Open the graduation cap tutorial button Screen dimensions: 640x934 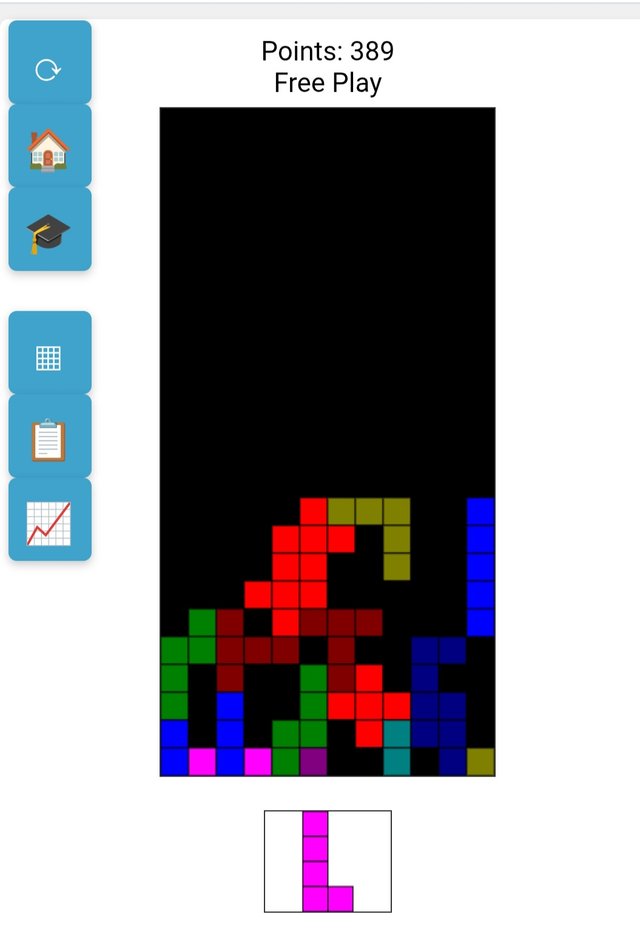click(x=49, y=232)
